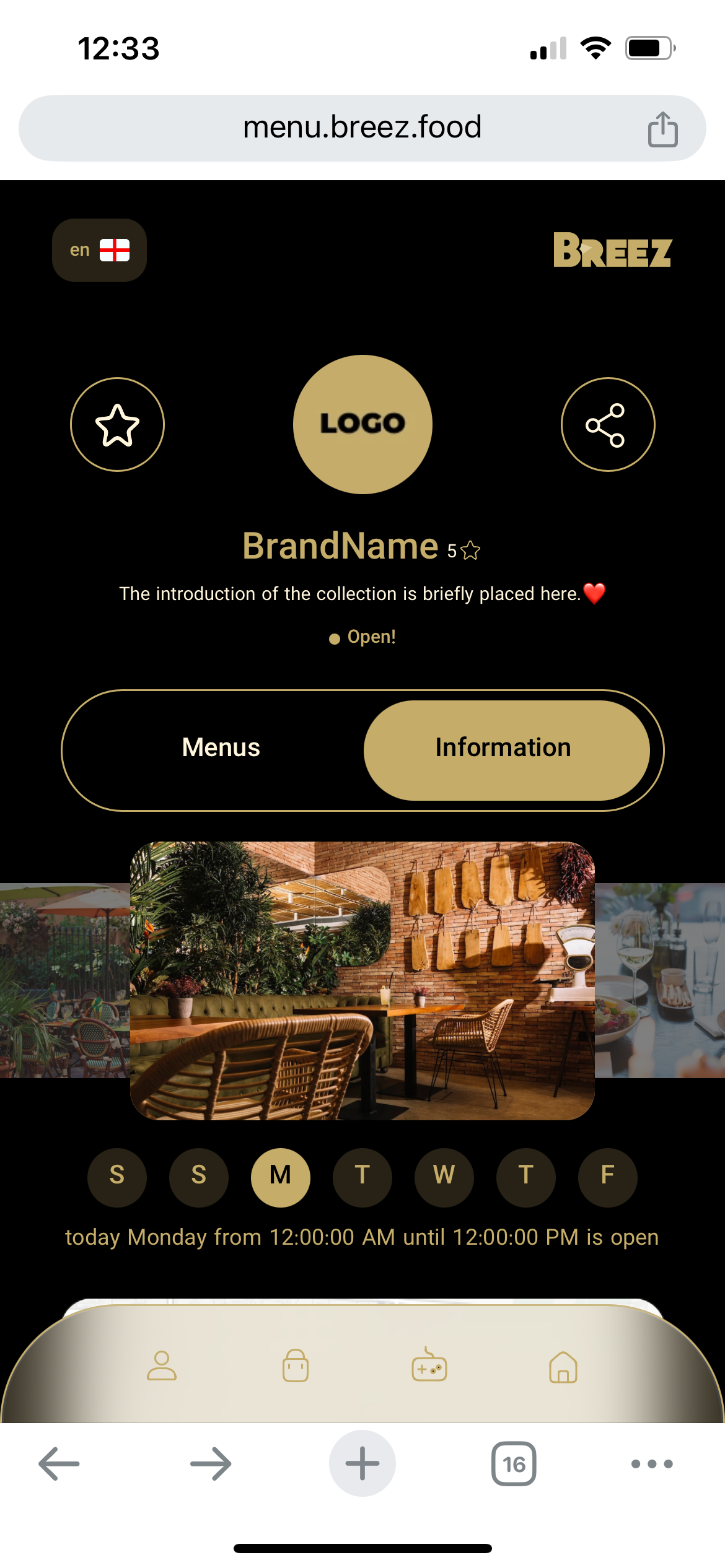Screen dimensions: 725x1568
Task: Open the browser's three-dot menu
Action: point(651,1464)
